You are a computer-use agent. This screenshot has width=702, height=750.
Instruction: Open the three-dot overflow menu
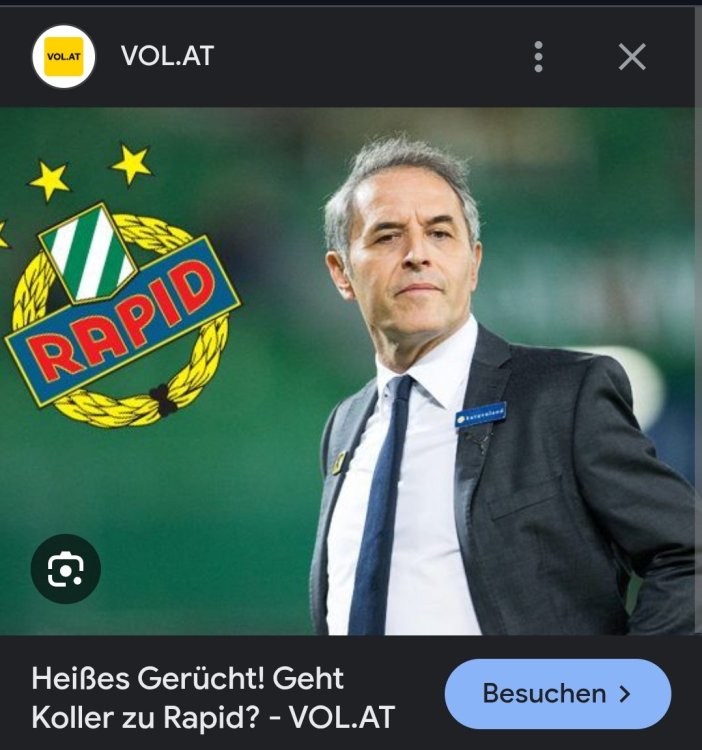(538, 56)
